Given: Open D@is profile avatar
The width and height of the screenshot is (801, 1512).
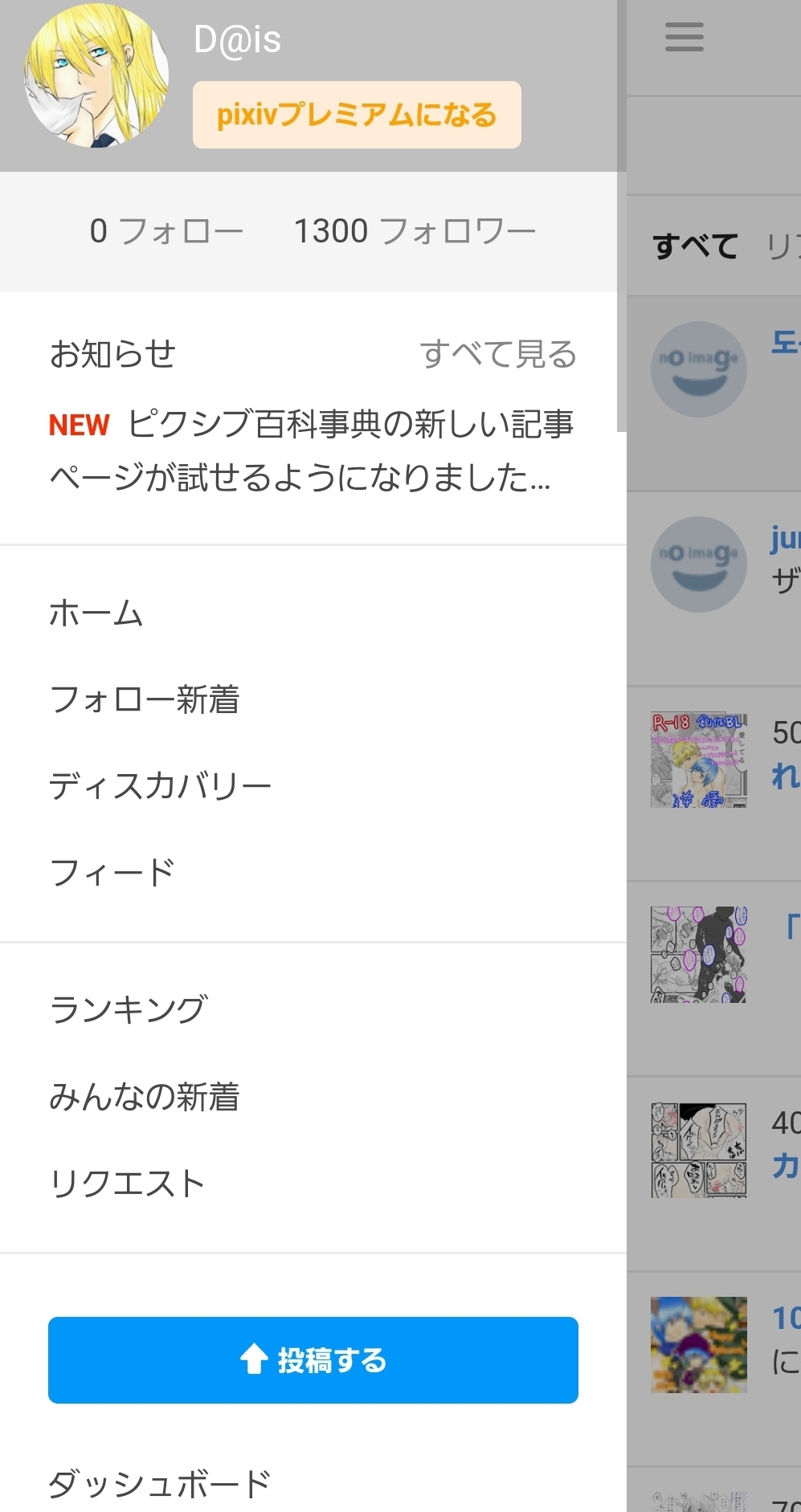Looking at the screenshot, I should click(x=96, y=75).
